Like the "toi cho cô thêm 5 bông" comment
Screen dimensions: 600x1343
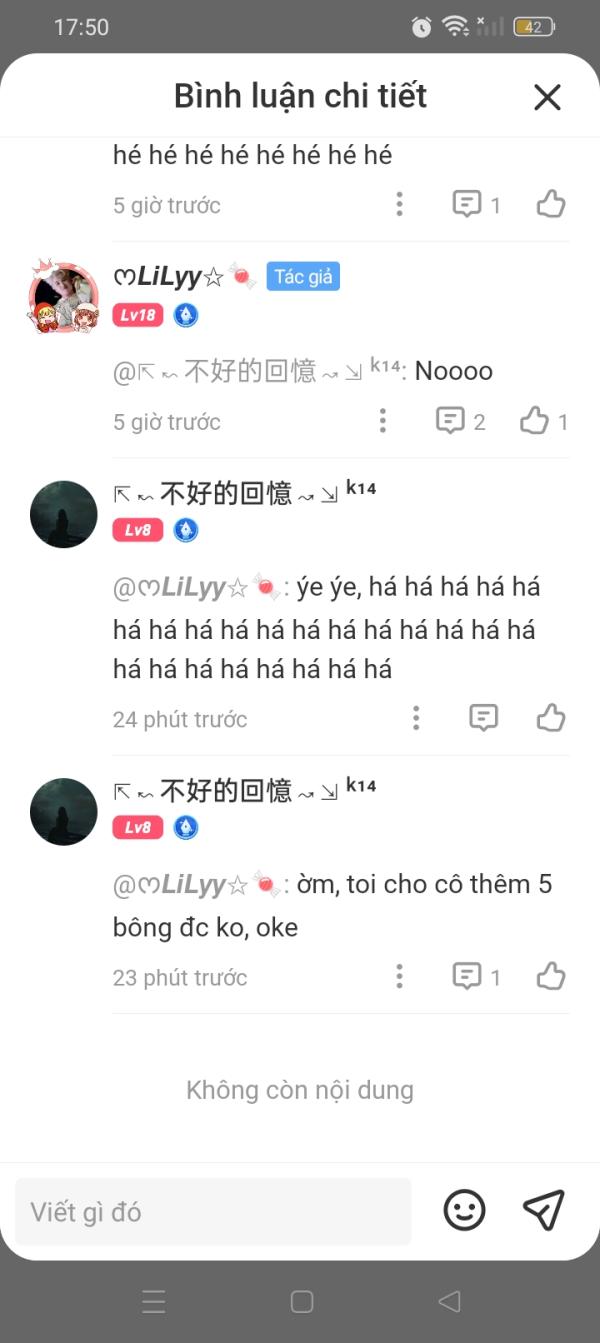click(551, 976)
